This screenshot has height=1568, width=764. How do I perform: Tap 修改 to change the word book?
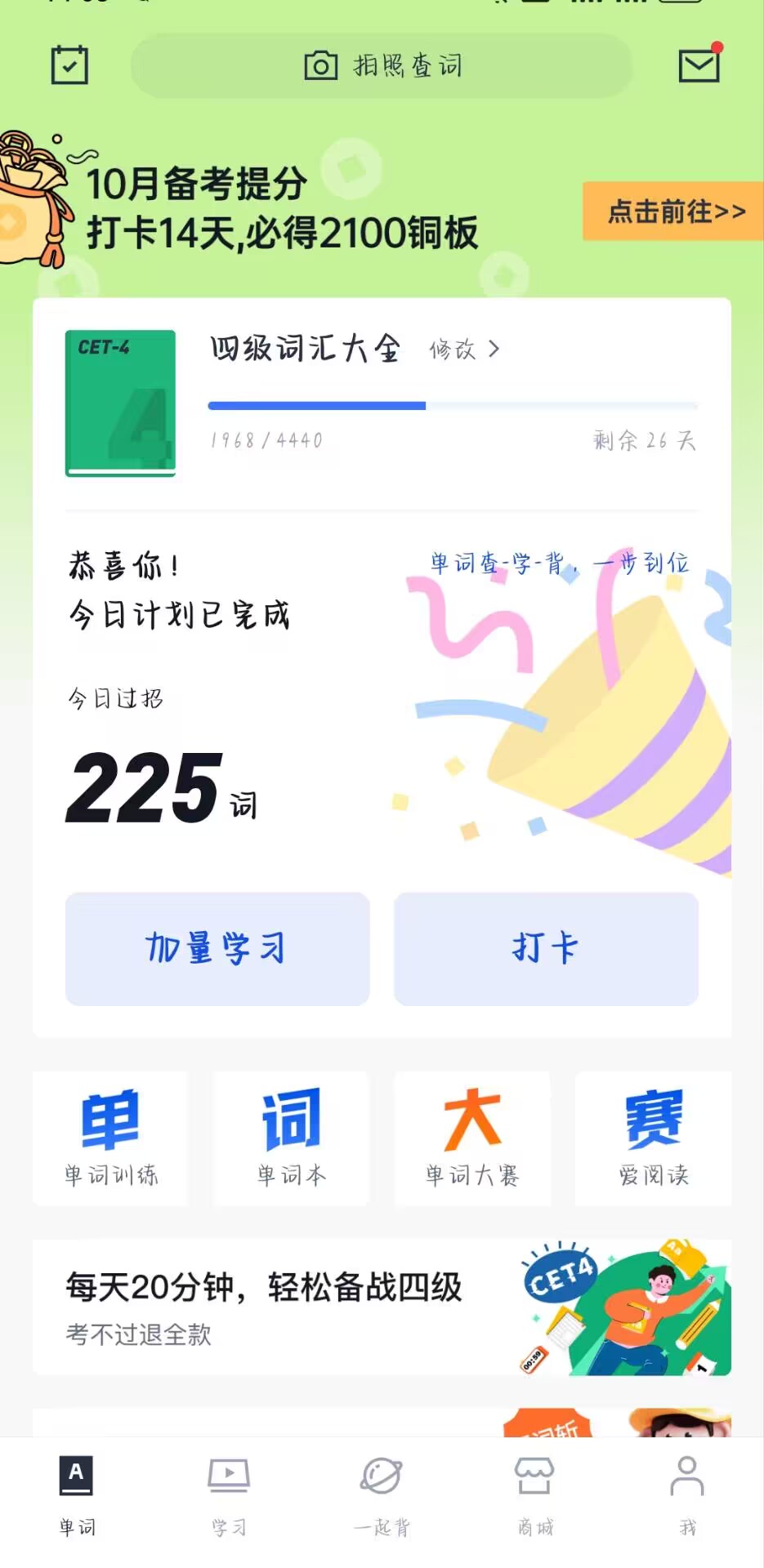[x=464, y=350]
